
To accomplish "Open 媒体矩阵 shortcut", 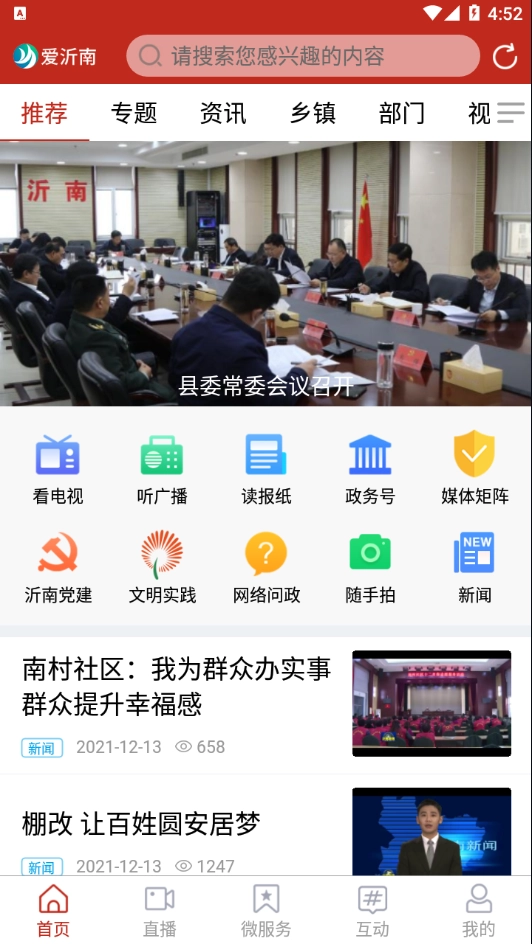I will point(474,469).
